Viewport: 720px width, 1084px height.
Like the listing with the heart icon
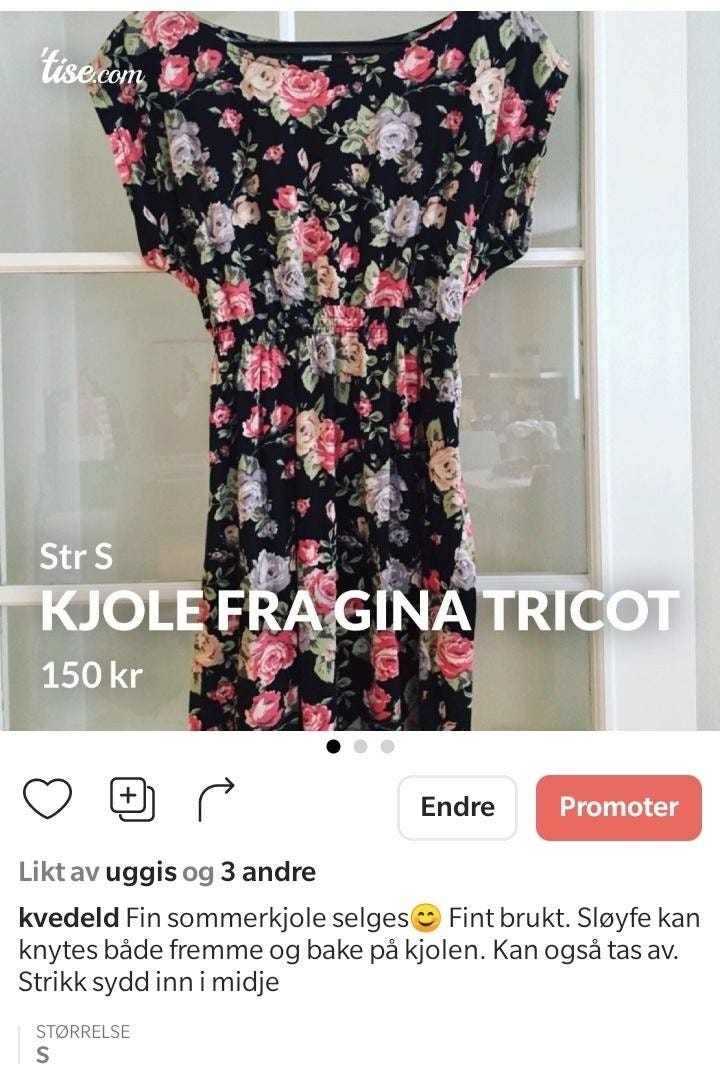(50, 798)
